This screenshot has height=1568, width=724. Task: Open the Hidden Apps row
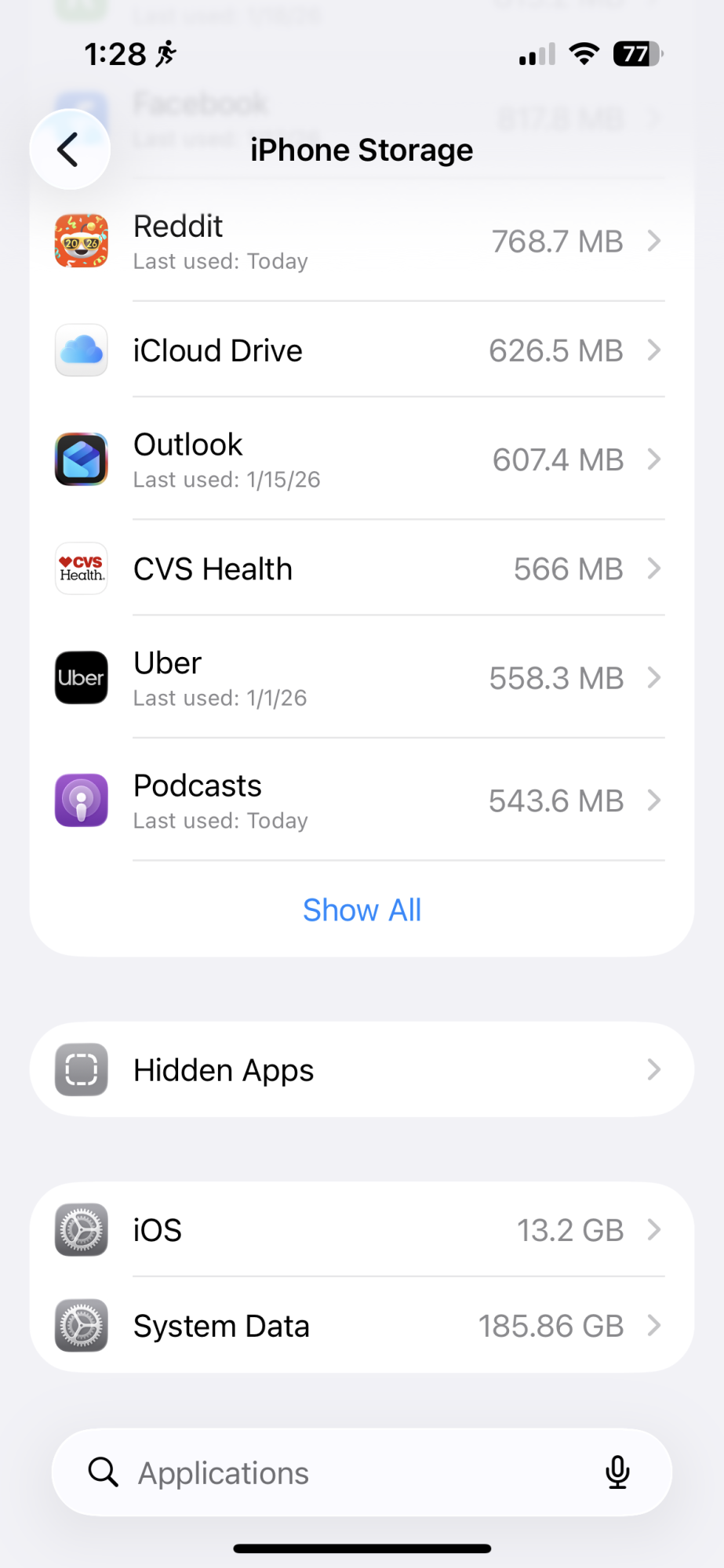coord(361,1070)
